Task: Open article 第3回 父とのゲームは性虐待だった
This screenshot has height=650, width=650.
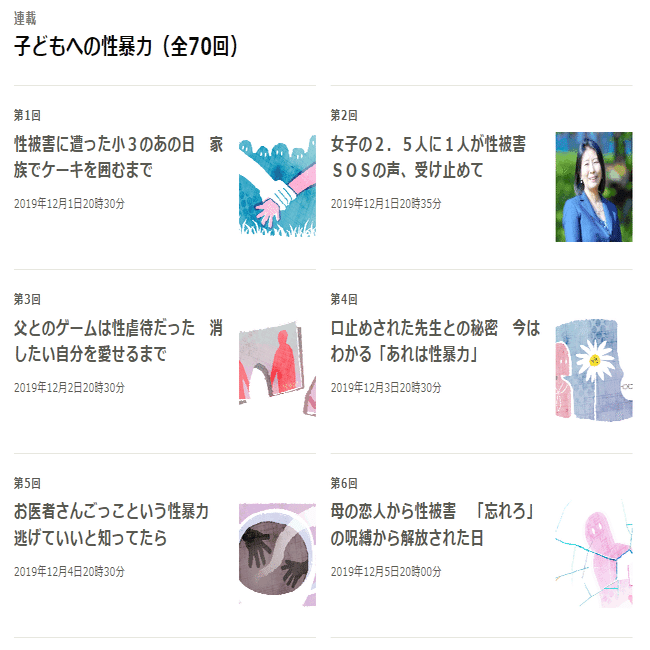Action: [118, 341]
